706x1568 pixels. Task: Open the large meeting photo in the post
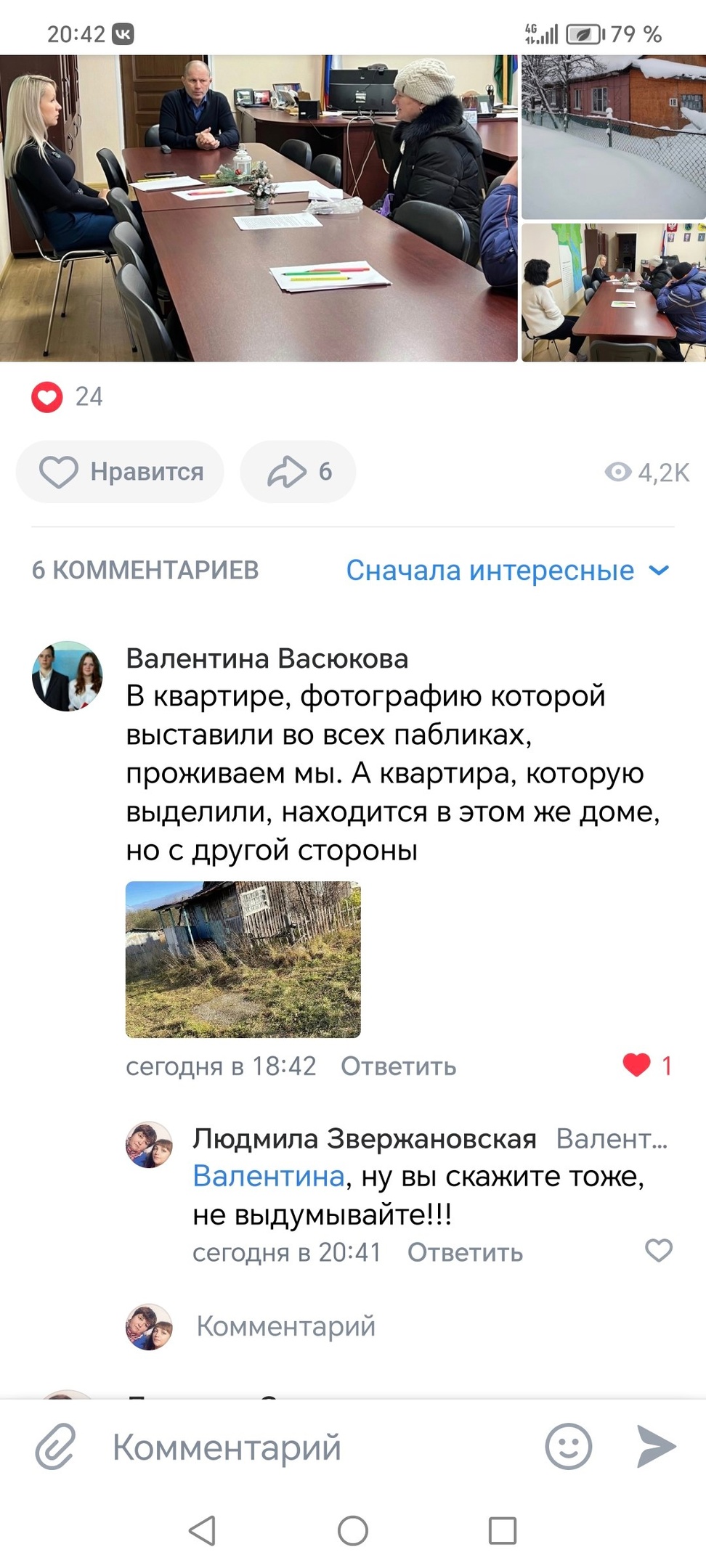(x=258, y=208)
